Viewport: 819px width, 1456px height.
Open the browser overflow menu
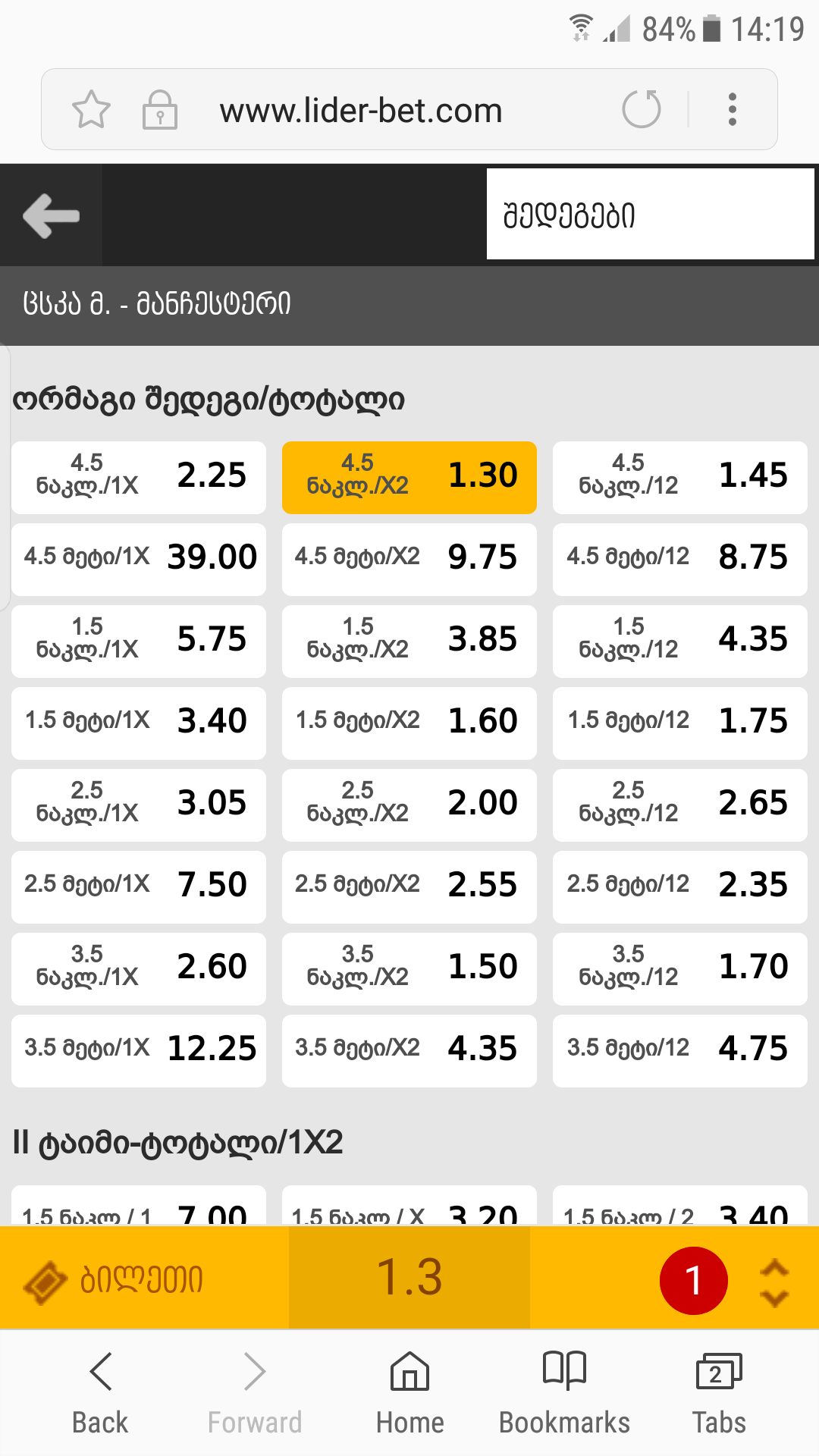pyautogui.click(x=732, y=110)
